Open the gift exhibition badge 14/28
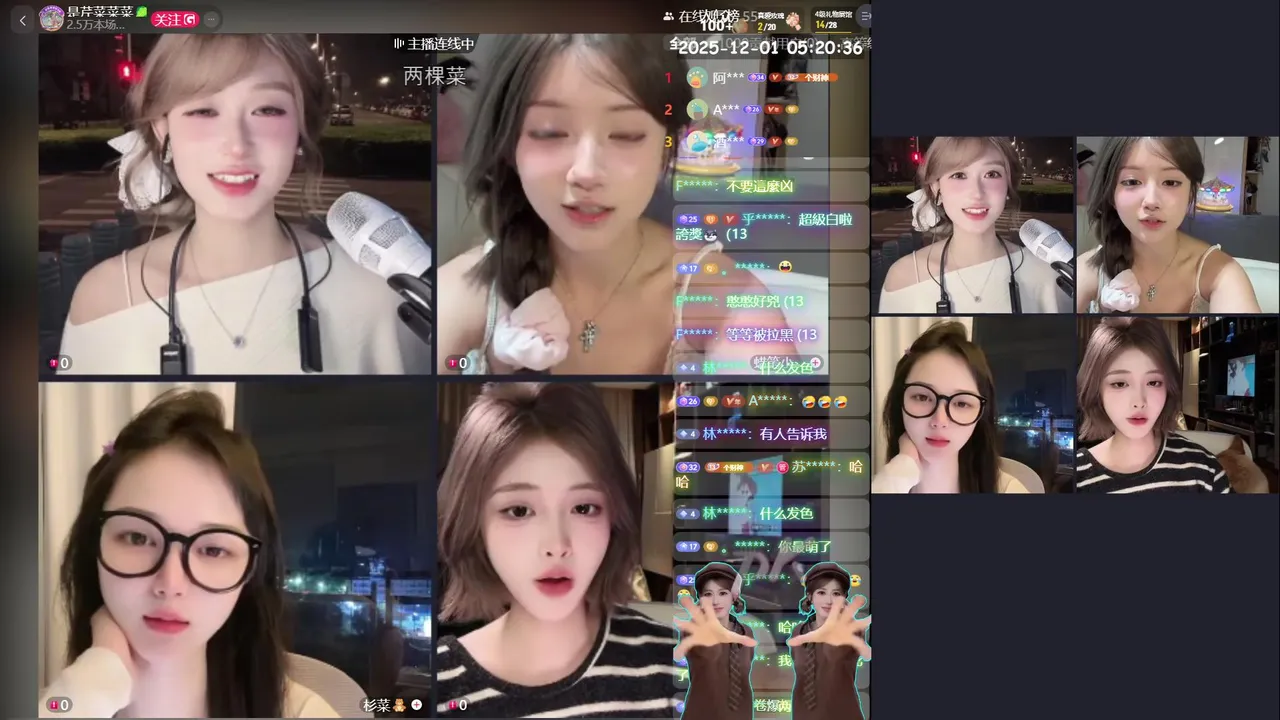The image size is (1280, 720). [832, 20]
